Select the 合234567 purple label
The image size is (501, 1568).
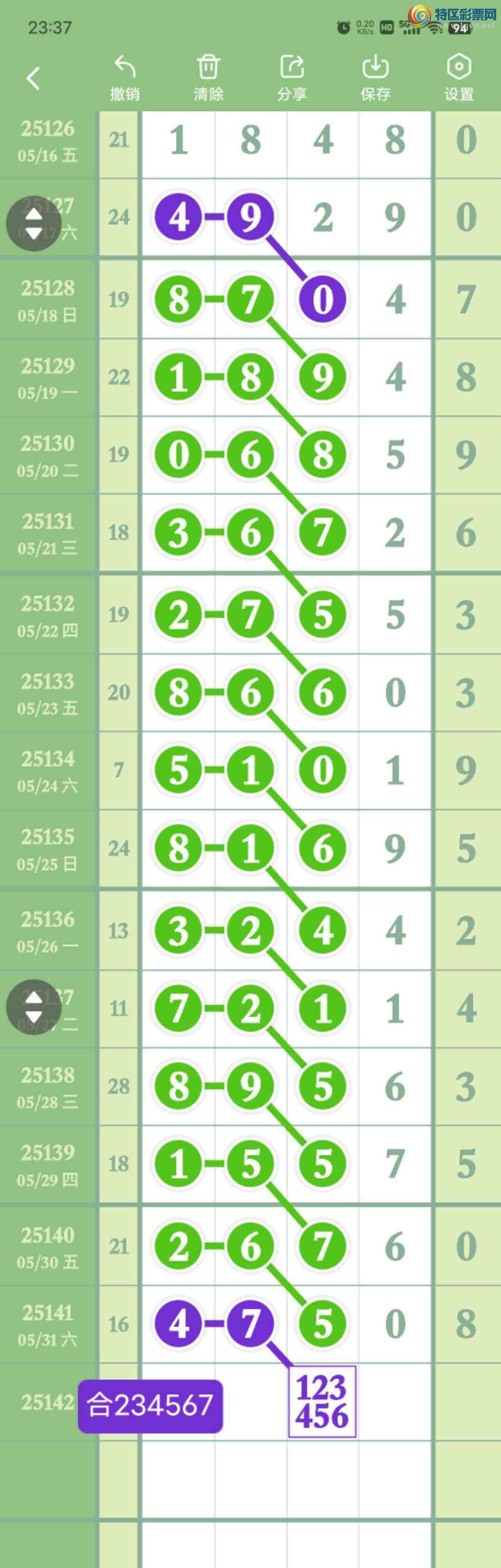(150, 1406)
